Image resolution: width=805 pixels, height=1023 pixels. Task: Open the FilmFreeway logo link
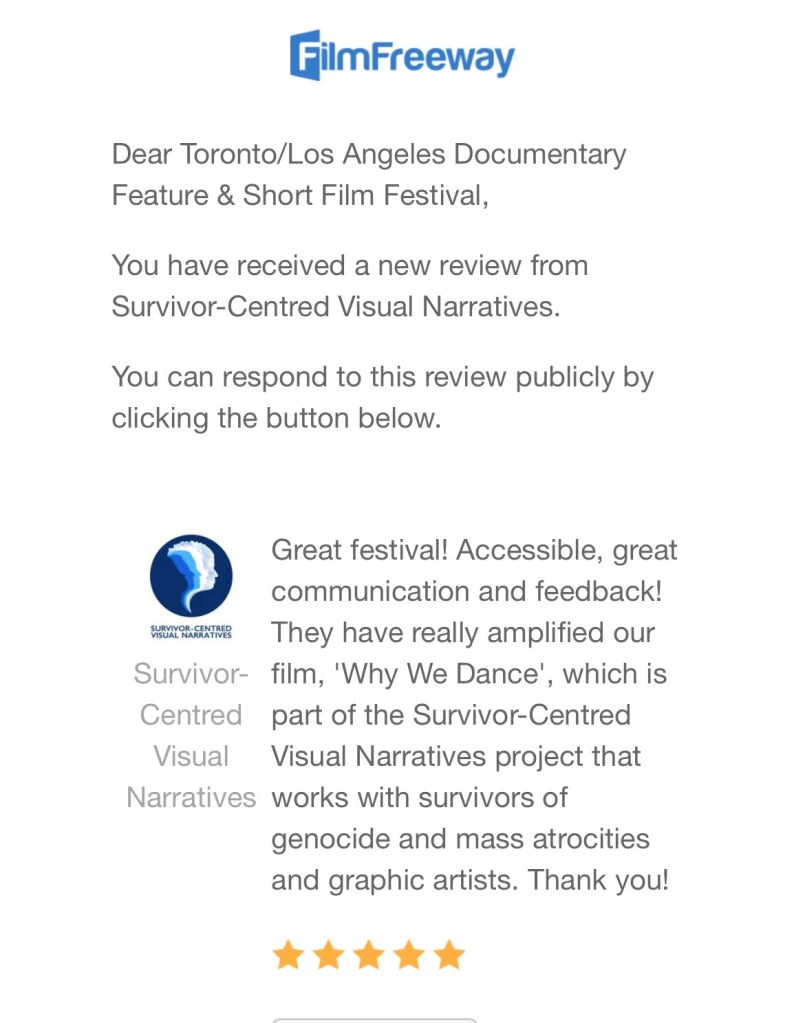pyautogui.click(x=402, y=55)
